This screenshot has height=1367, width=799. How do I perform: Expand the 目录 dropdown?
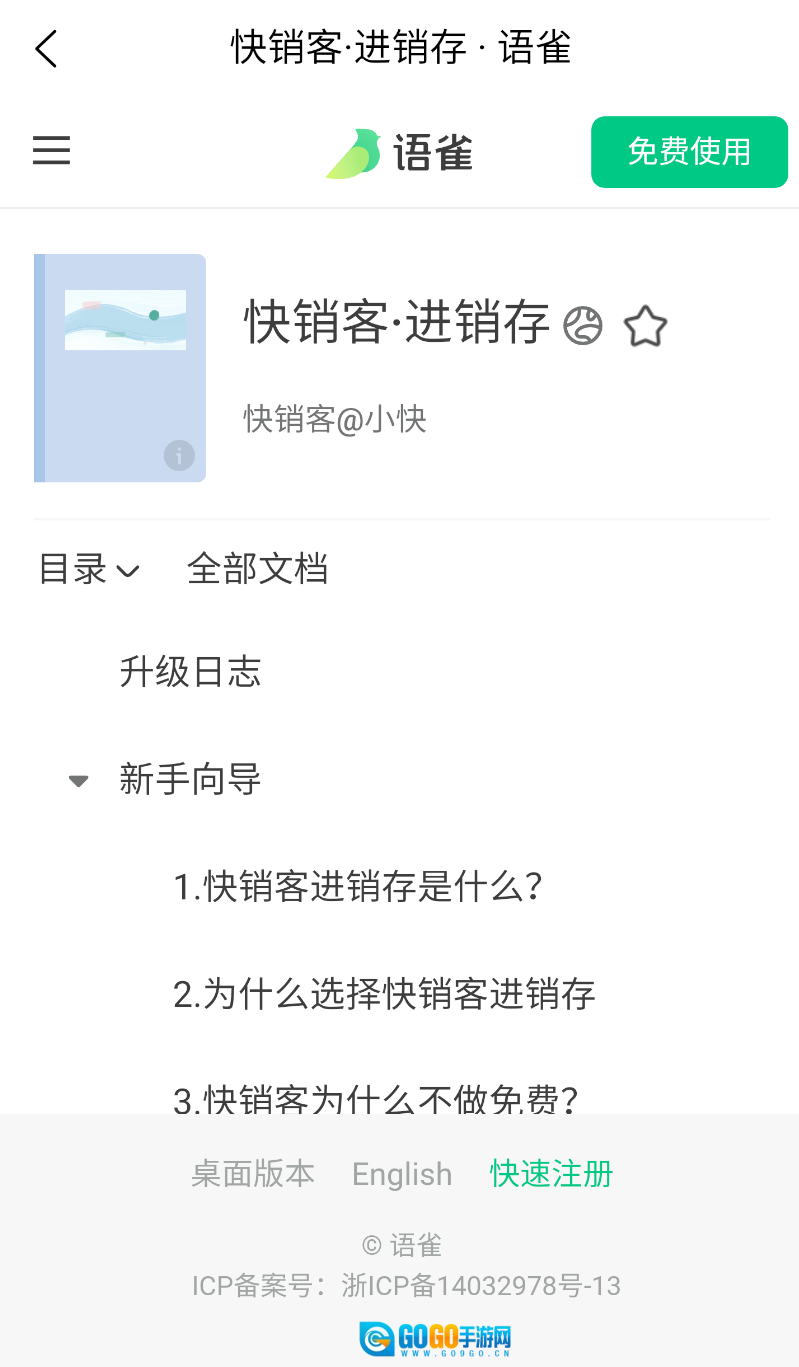tap(89, 569)
